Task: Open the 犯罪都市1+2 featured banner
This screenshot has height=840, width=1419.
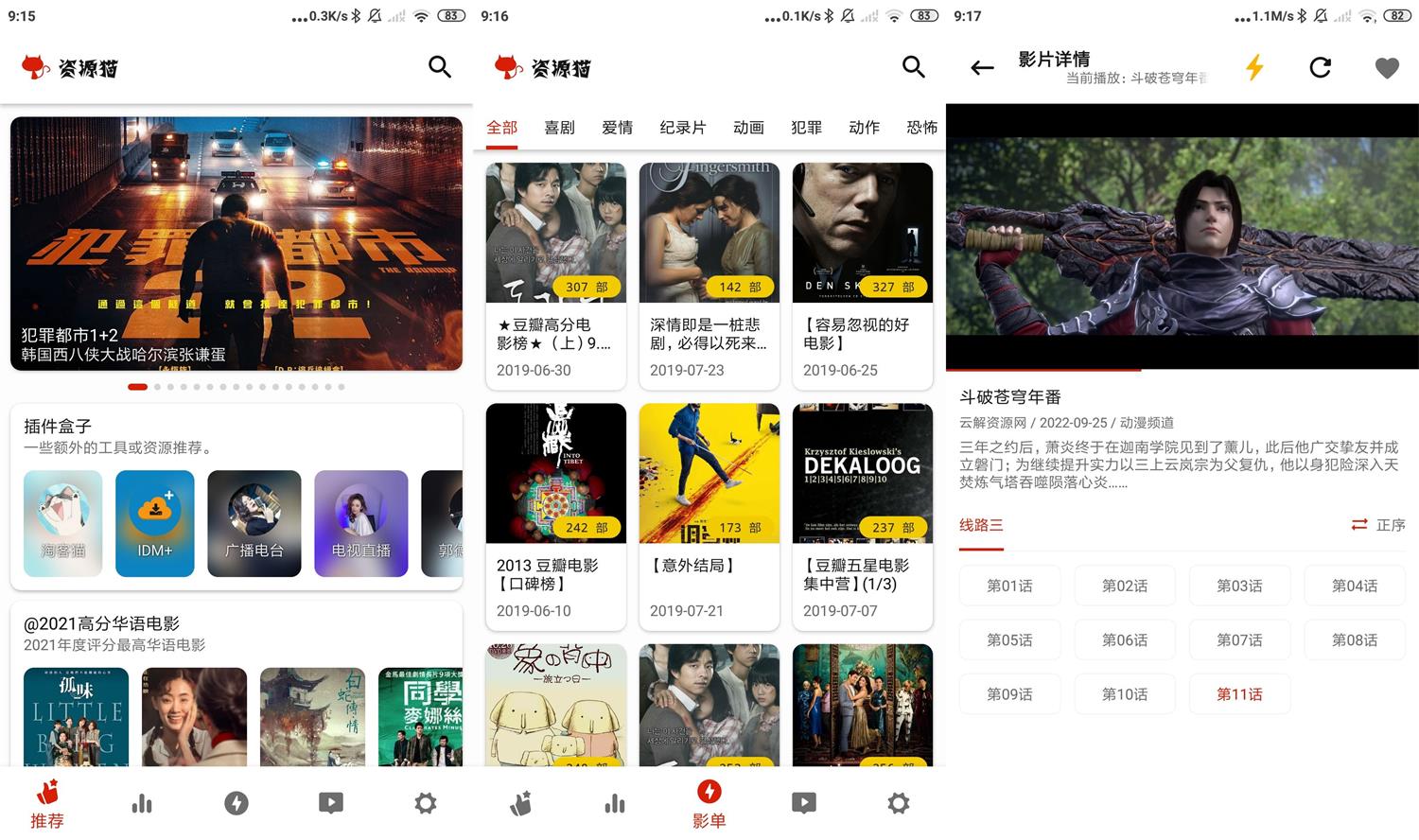Action: (x=236, y=243)
